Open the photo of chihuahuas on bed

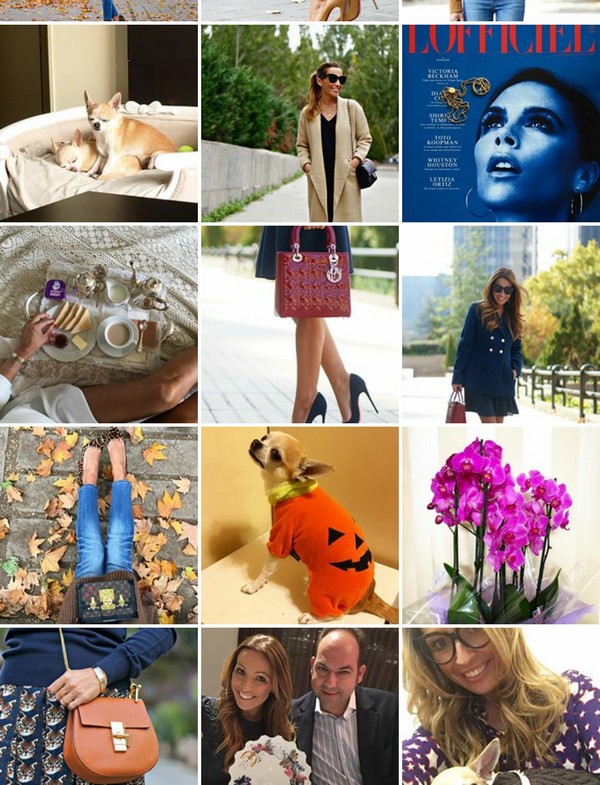pos(99,123)
